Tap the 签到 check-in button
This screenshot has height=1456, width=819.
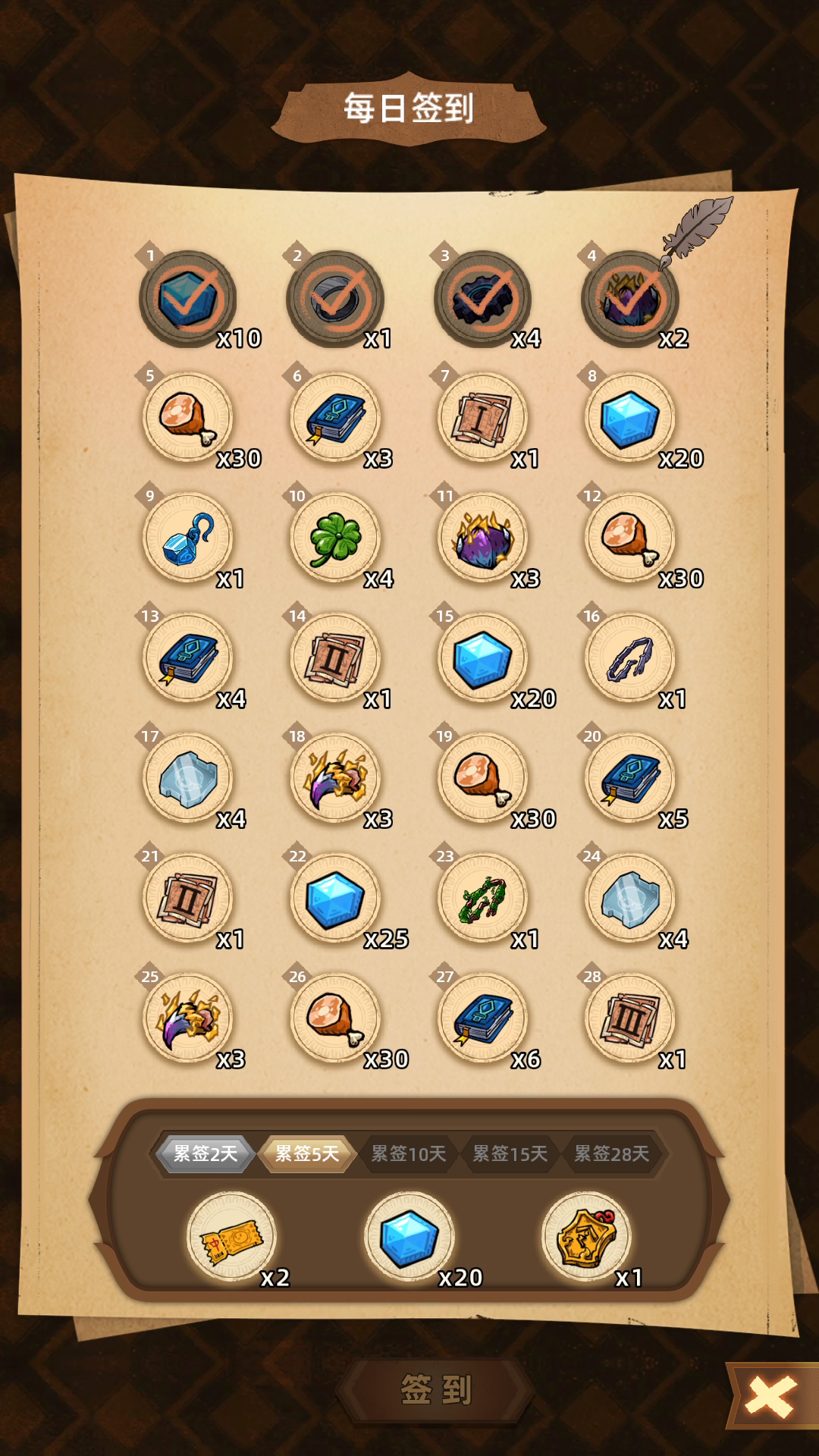436,1390
